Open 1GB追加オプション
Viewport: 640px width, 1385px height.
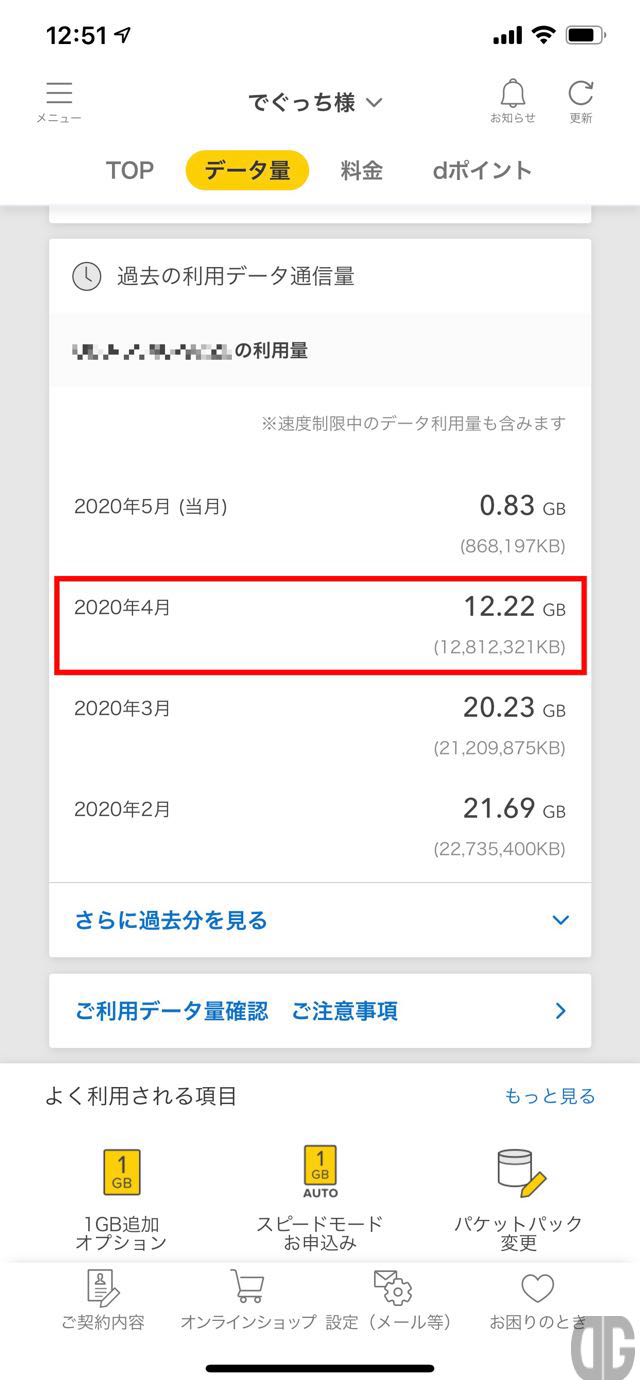121,1199
